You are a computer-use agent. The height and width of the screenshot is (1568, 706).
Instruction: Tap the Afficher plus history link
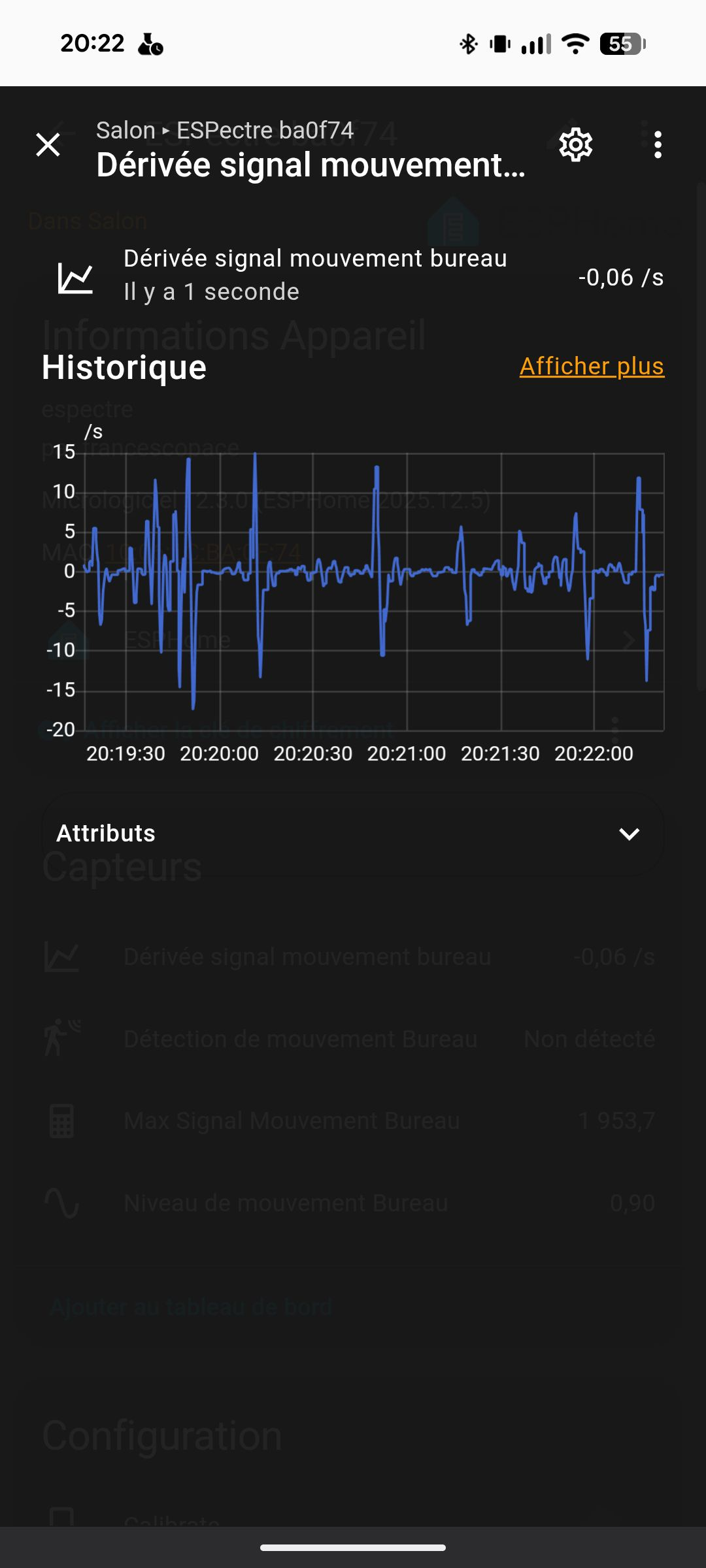click(592, 367)
